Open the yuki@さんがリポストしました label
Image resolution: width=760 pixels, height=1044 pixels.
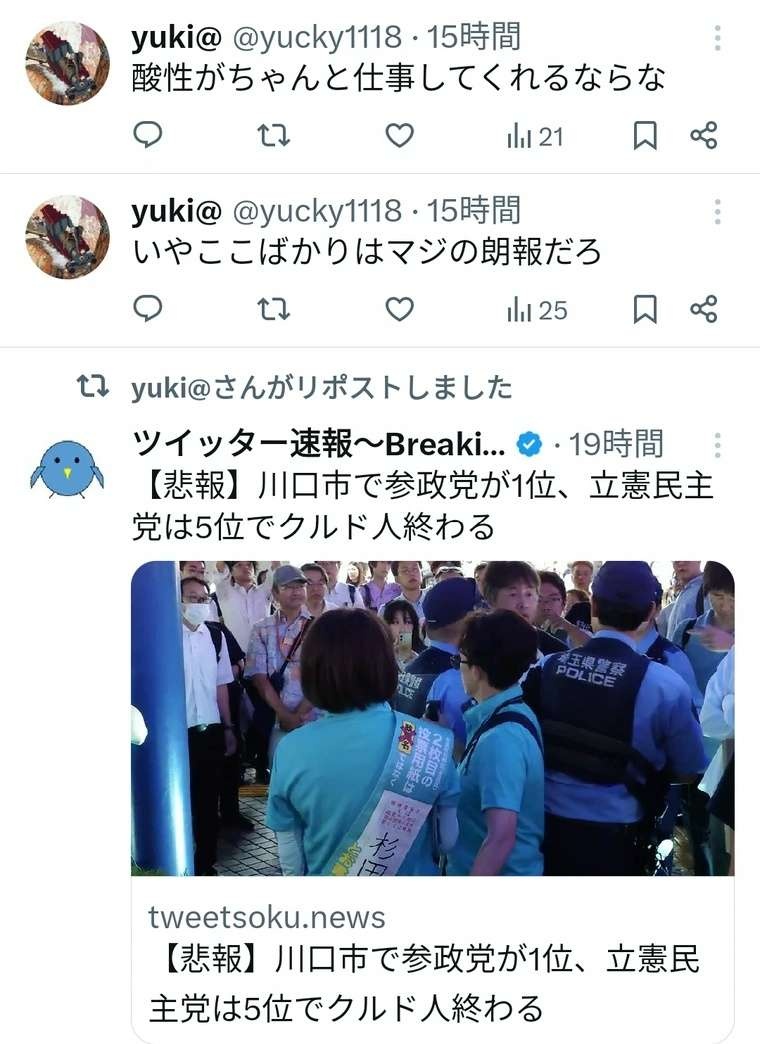click(x=320, y=387)
